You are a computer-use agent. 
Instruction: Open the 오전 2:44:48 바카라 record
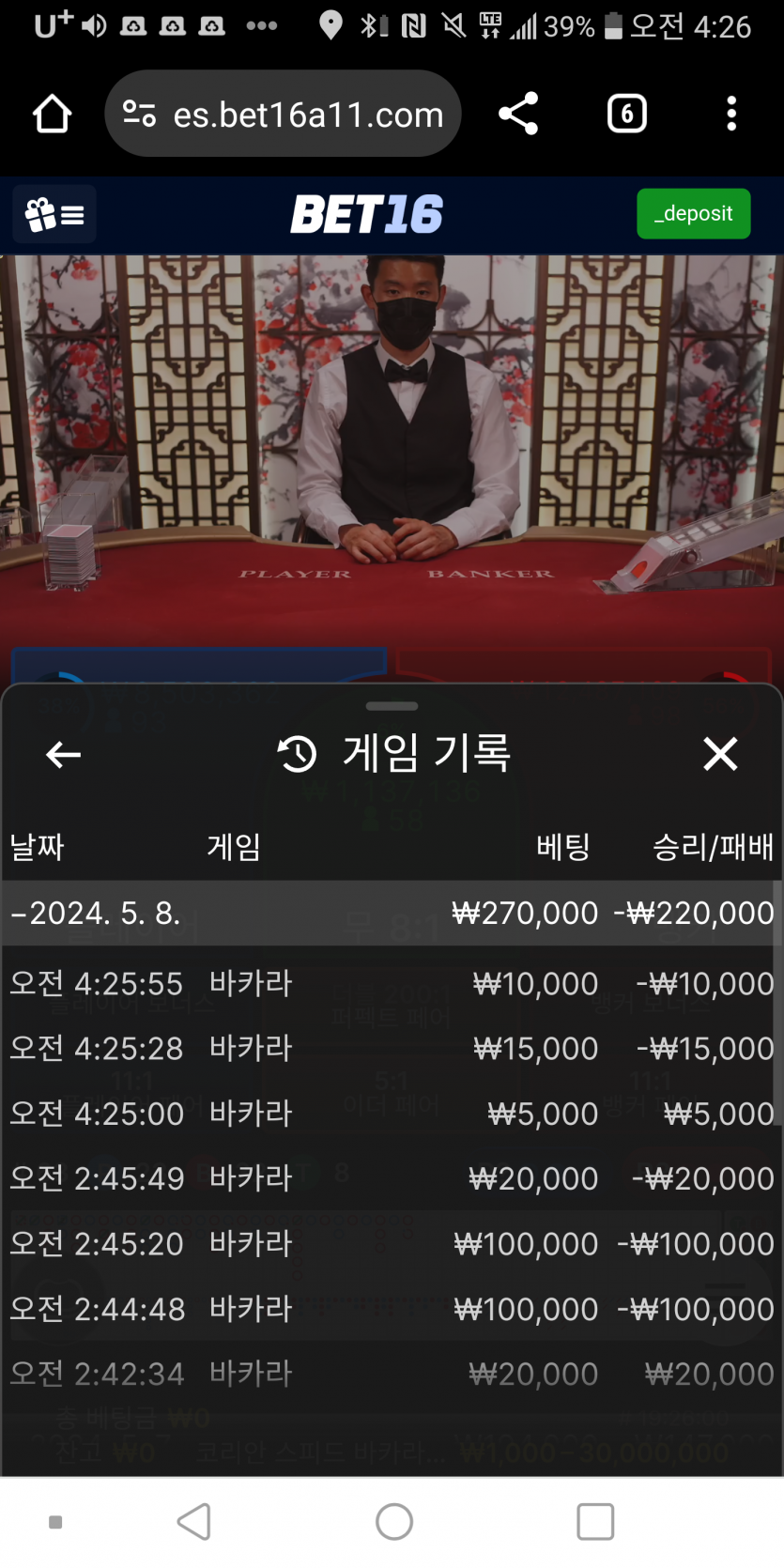[391, 1309]
